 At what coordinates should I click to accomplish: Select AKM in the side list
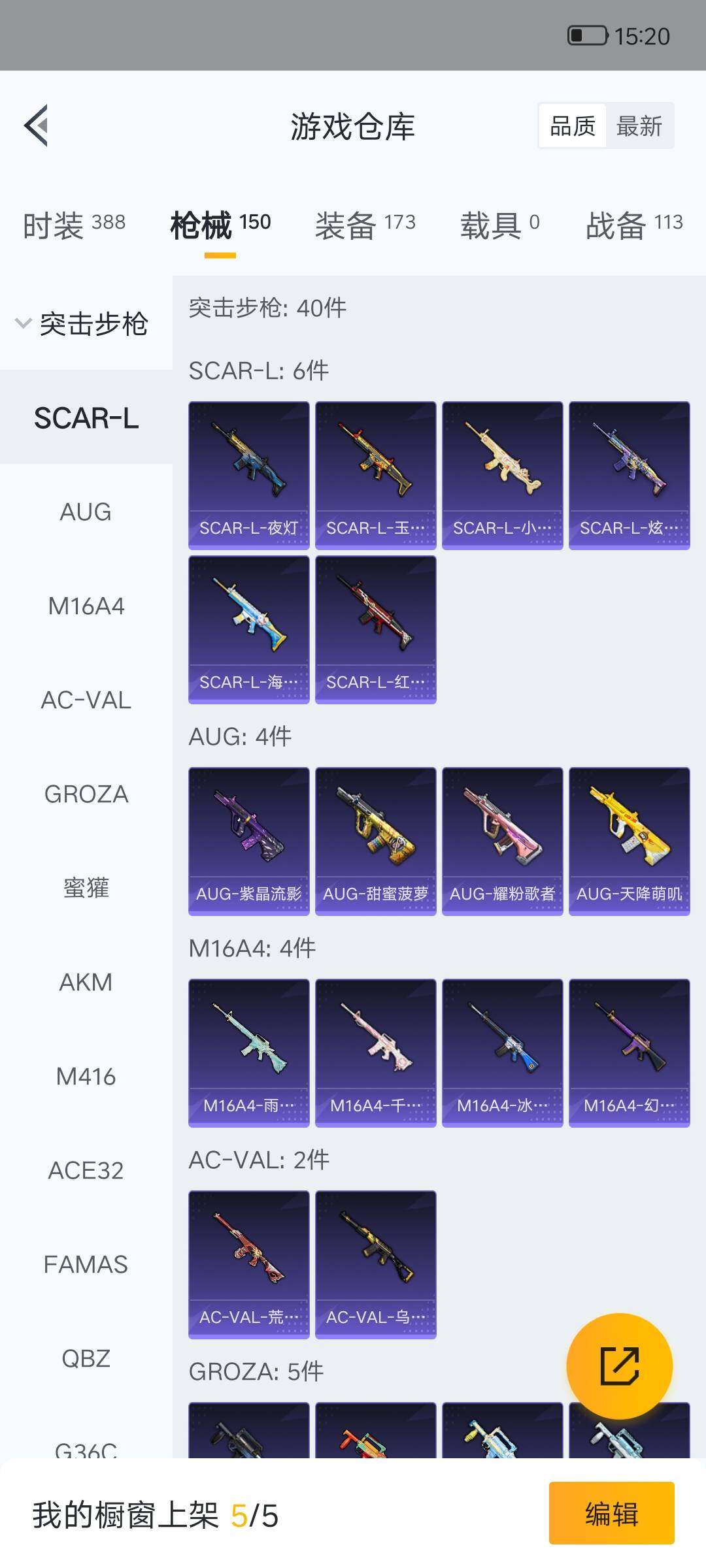pyautogui.click(x=86, y=982)
